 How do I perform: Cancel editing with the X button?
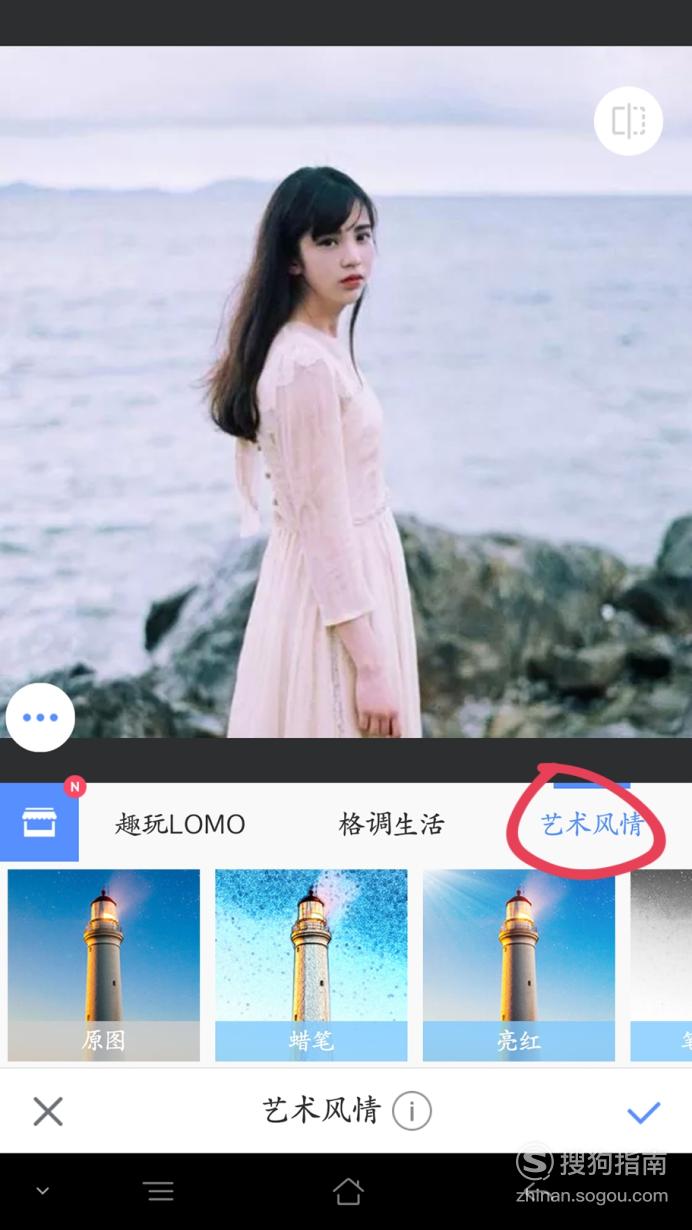pyautogui.click(x=47, y=1111)
